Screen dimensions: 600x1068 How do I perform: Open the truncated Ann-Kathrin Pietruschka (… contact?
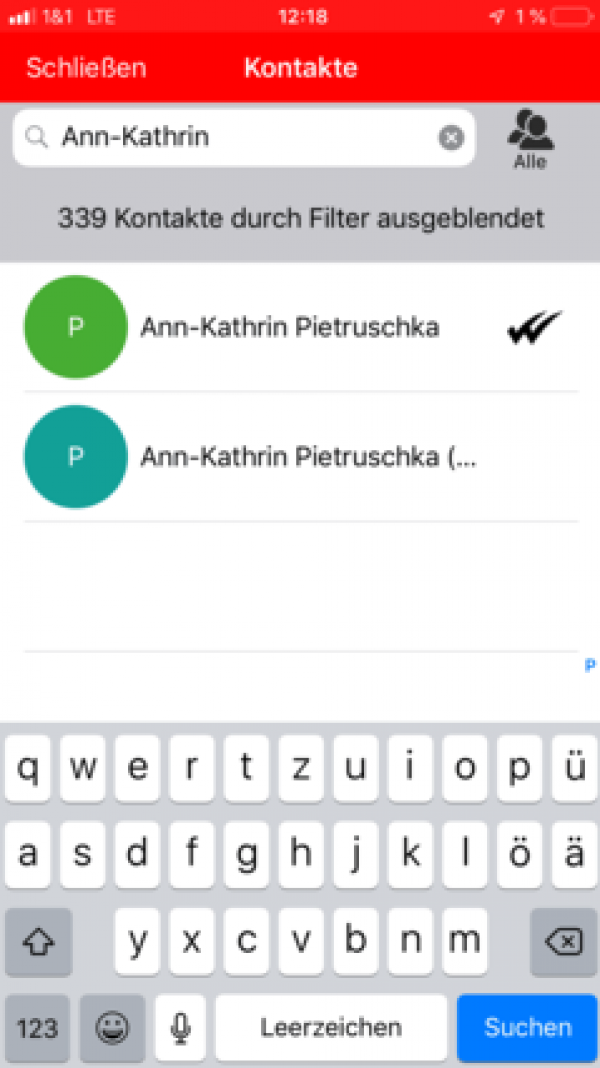308,457
